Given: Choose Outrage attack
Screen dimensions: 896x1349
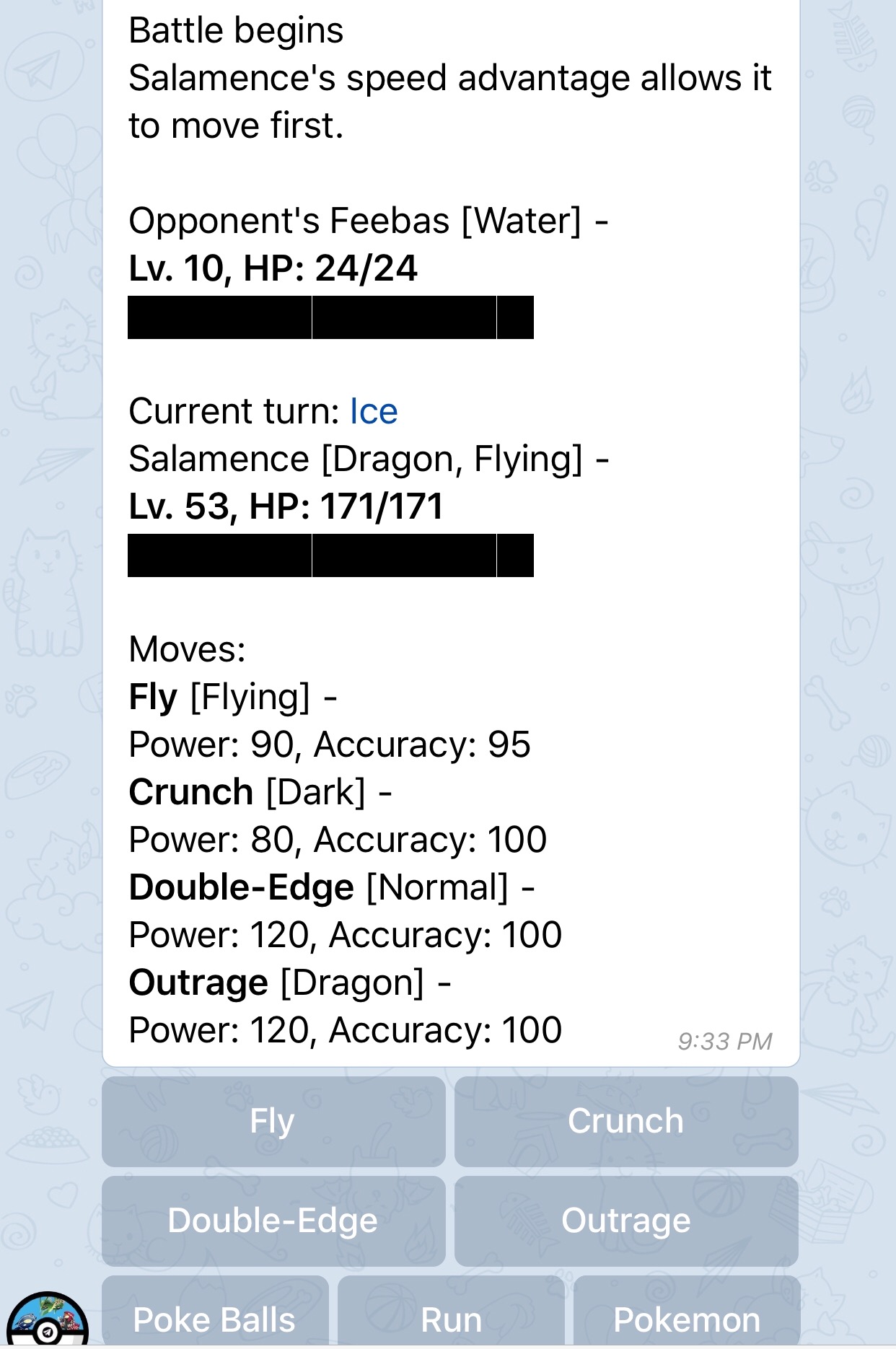Looking at the screenshot, I should (x=625, y=1221).
